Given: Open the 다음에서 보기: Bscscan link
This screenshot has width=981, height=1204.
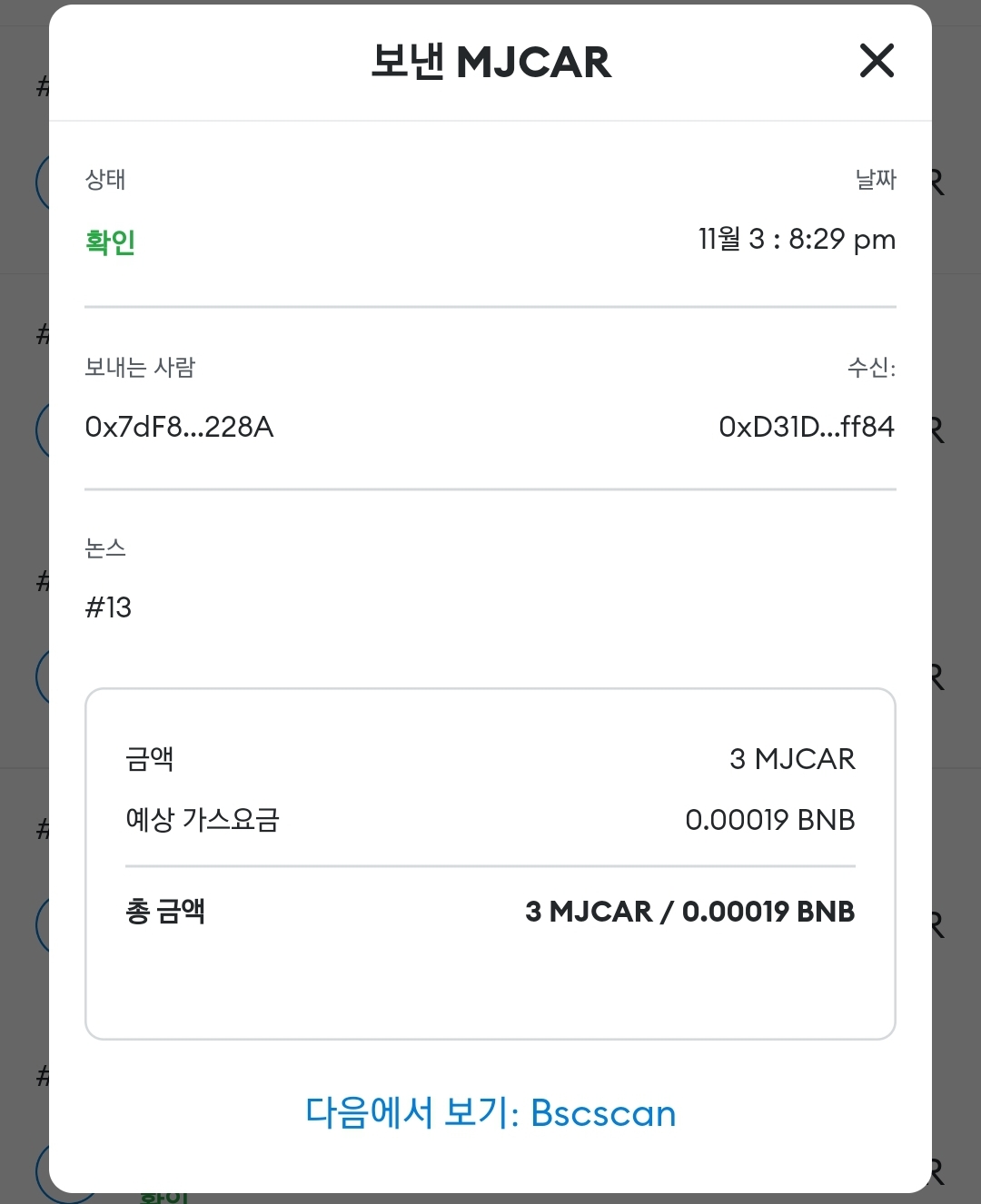Looking at the screenshot, I should pyautogui.click(x=490, y=1113).
